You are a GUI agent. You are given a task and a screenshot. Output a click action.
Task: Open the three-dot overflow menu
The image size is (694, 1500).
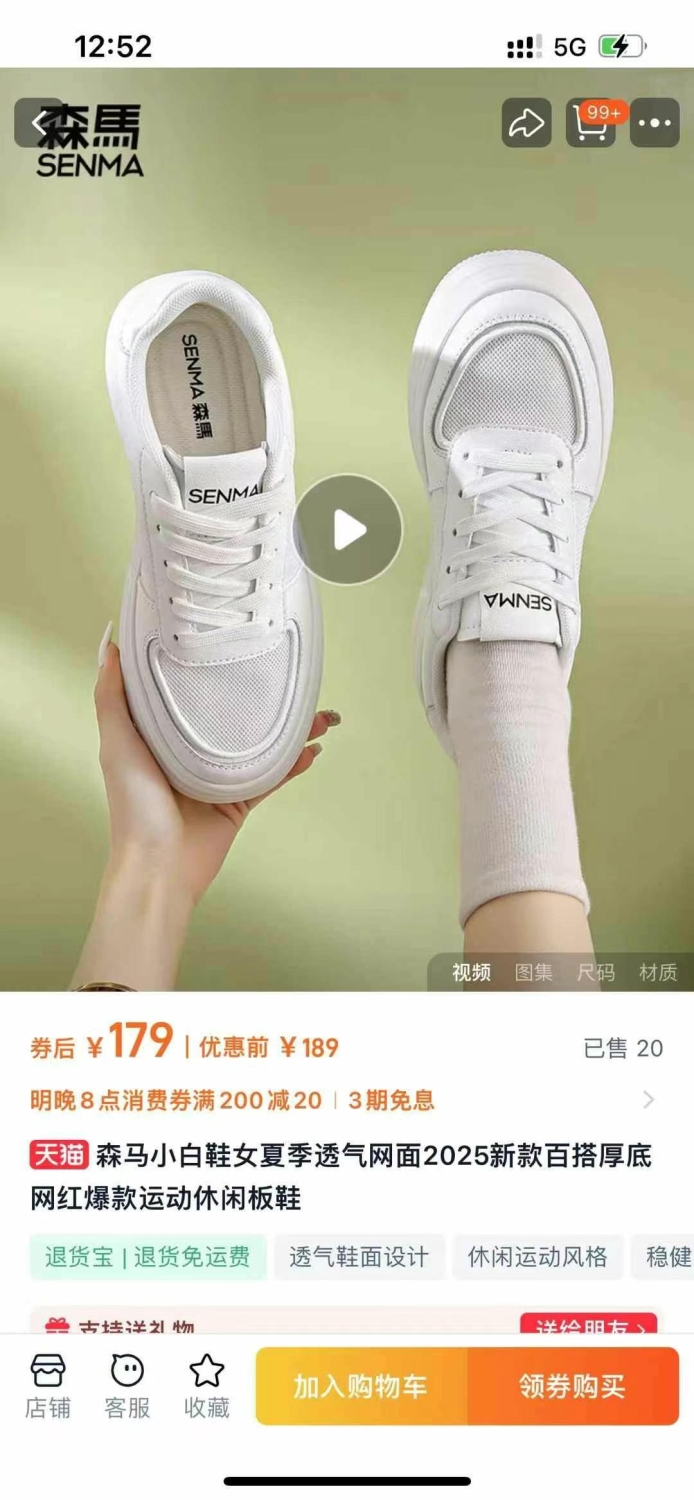pyautogui.click(x=655, y=123)
